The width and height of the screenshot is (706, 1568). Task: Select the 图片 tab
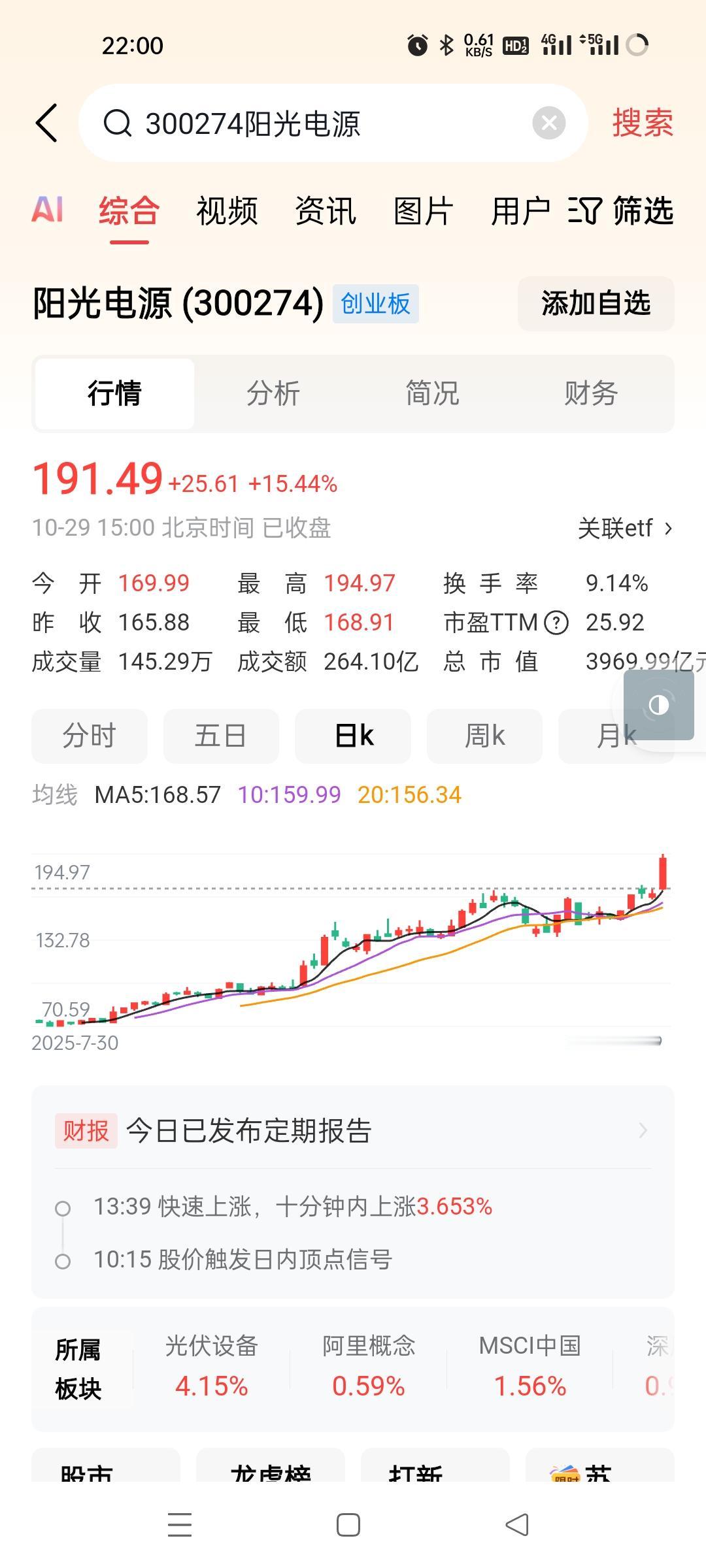pyautogui.click(x=423, y=210)
